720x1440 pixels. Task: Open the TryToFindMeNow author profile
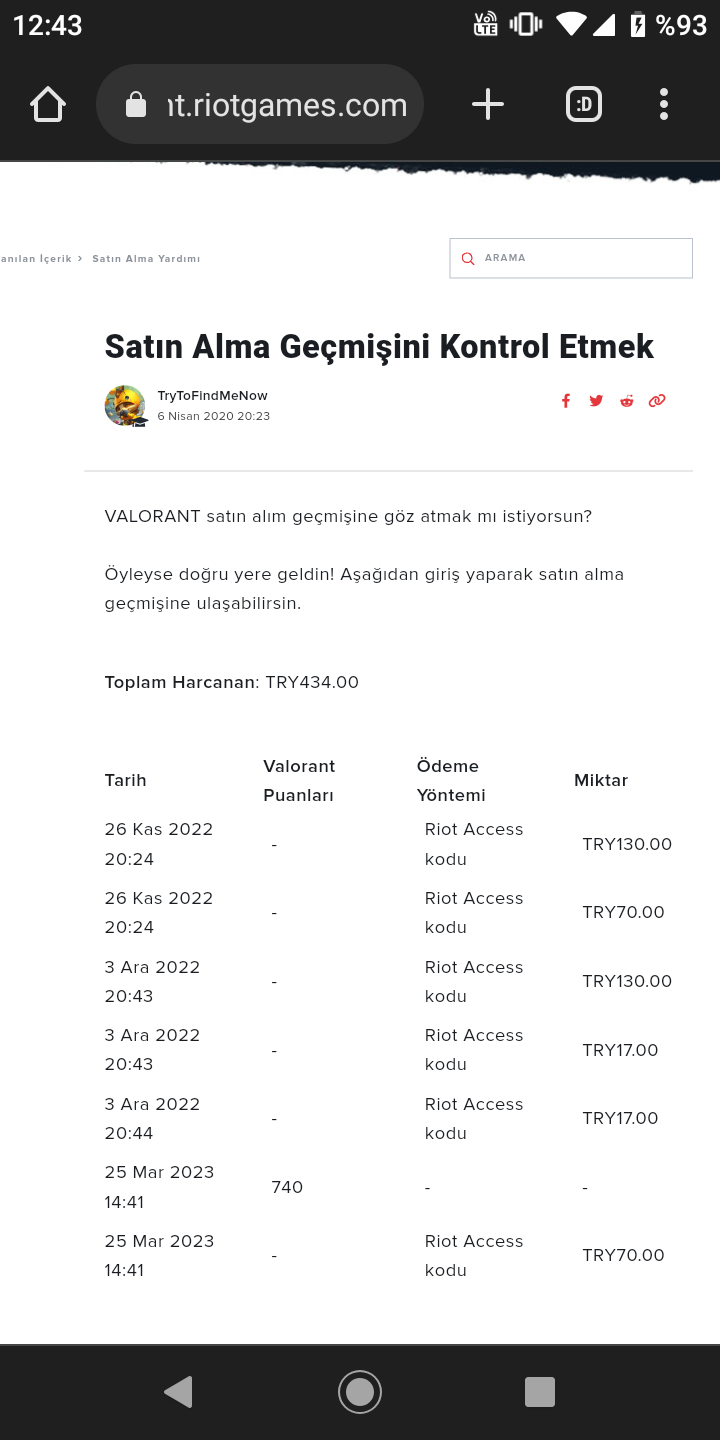212,396
